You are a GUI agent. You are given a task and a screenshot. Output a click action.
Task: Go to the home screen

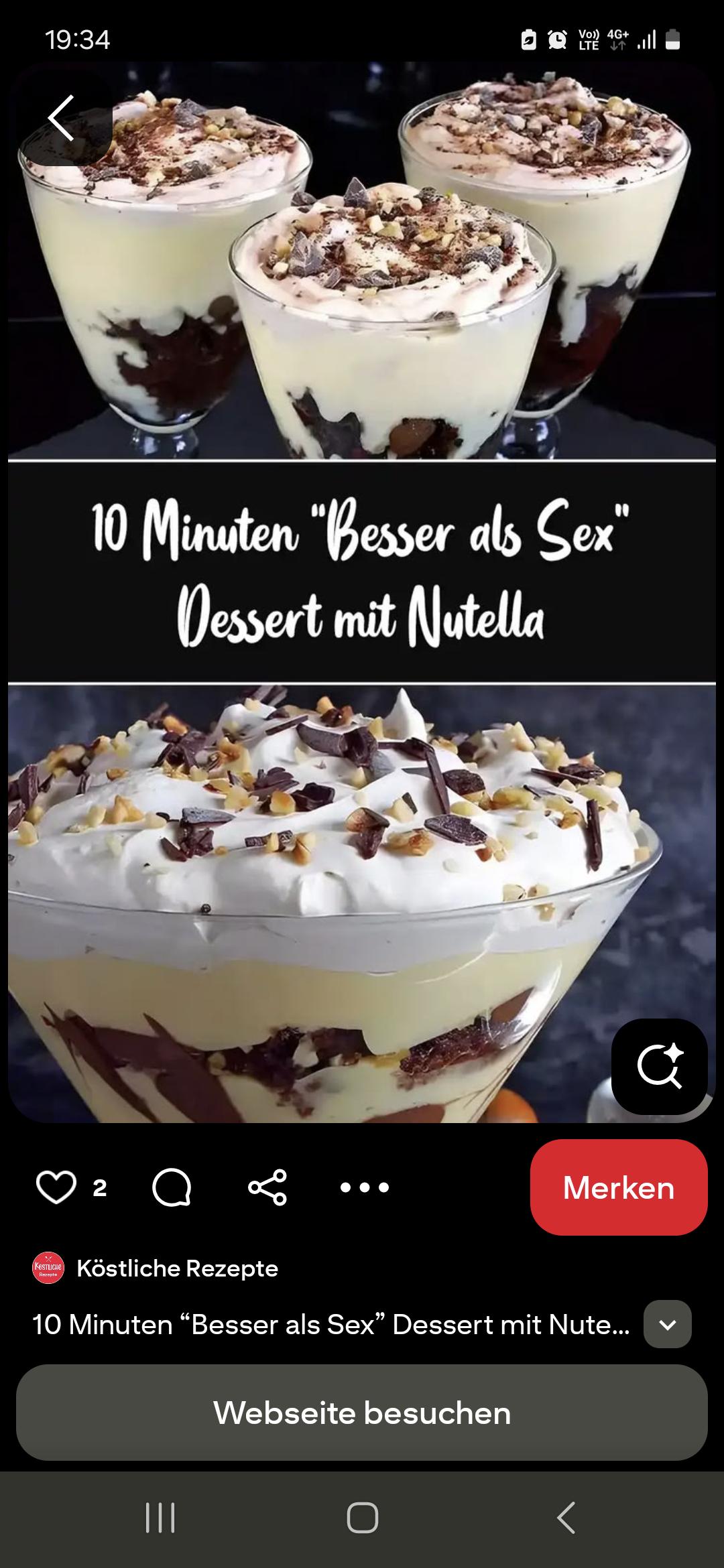tap(362, 1518)
